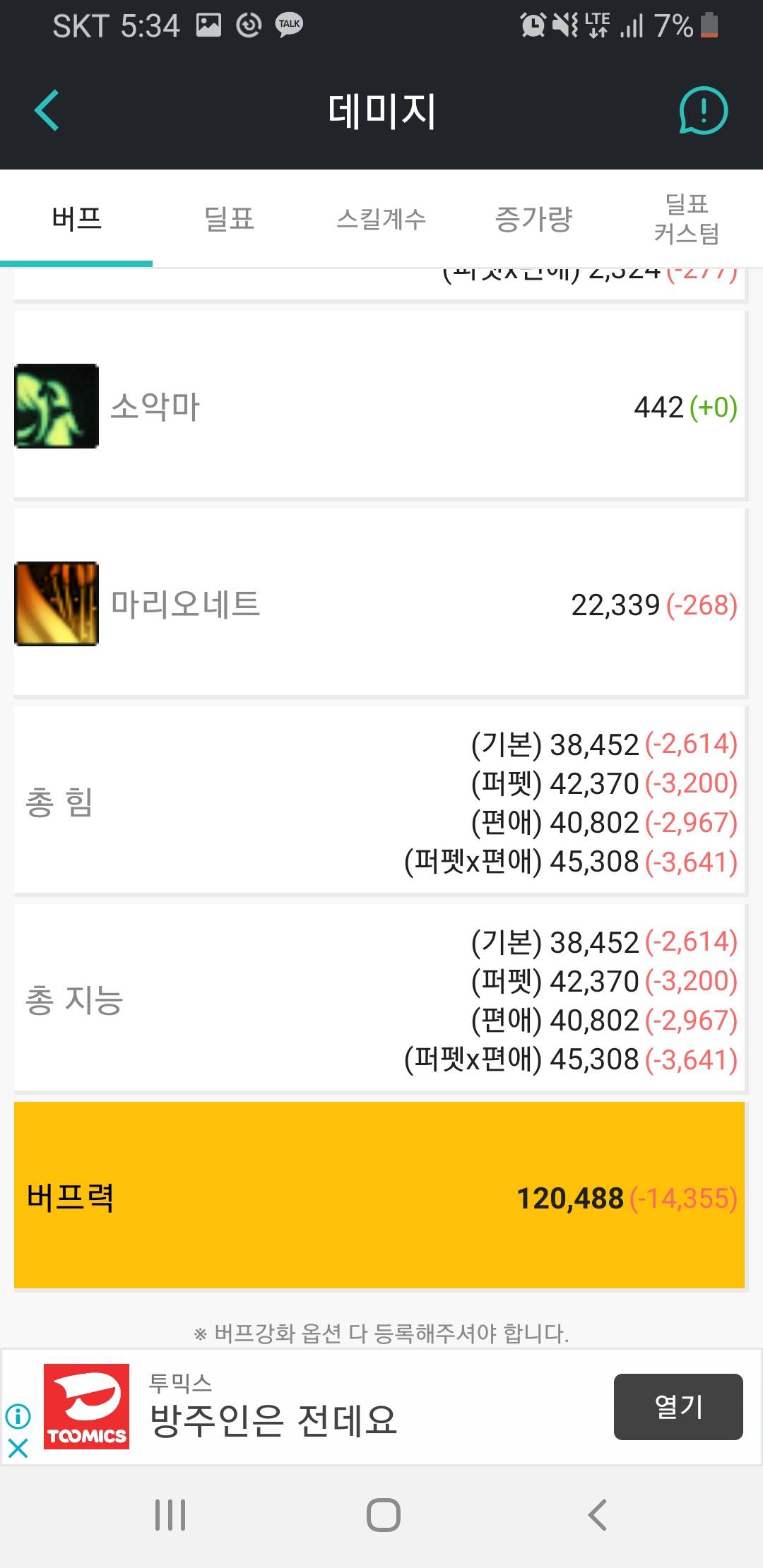Switch to the 스킬계수 tab
Screen dimensions: 763x1568
click(381, 219)
